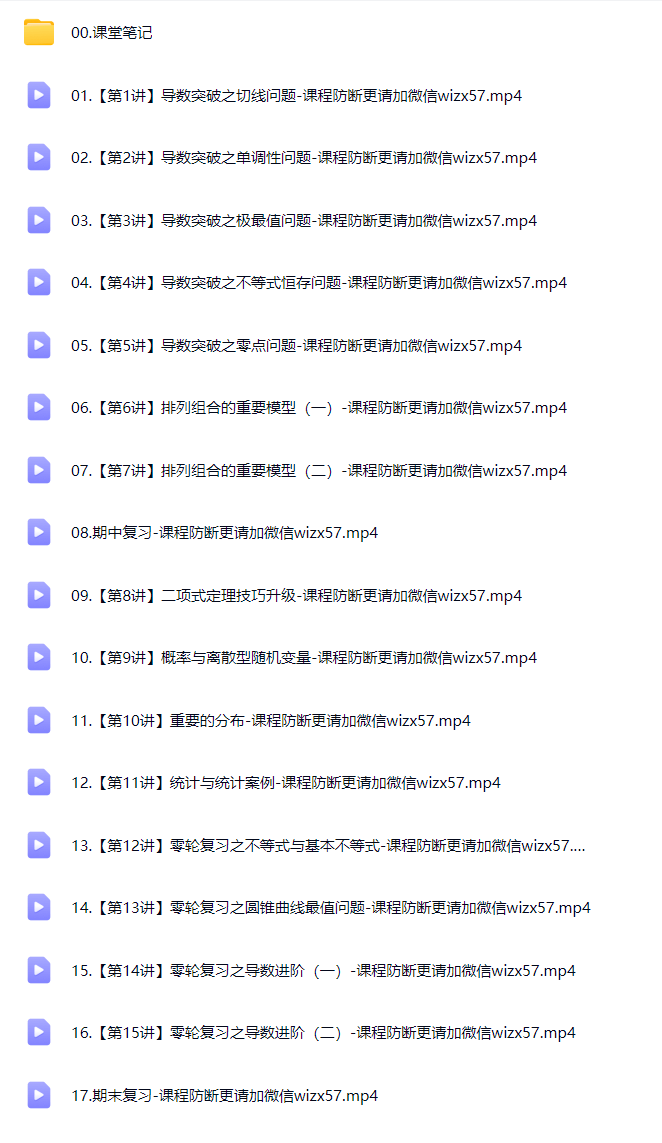Play 13 第12讲 不等式与基本不等式
This screenshot has height=1143, width=662.
(x=328, y=846)
